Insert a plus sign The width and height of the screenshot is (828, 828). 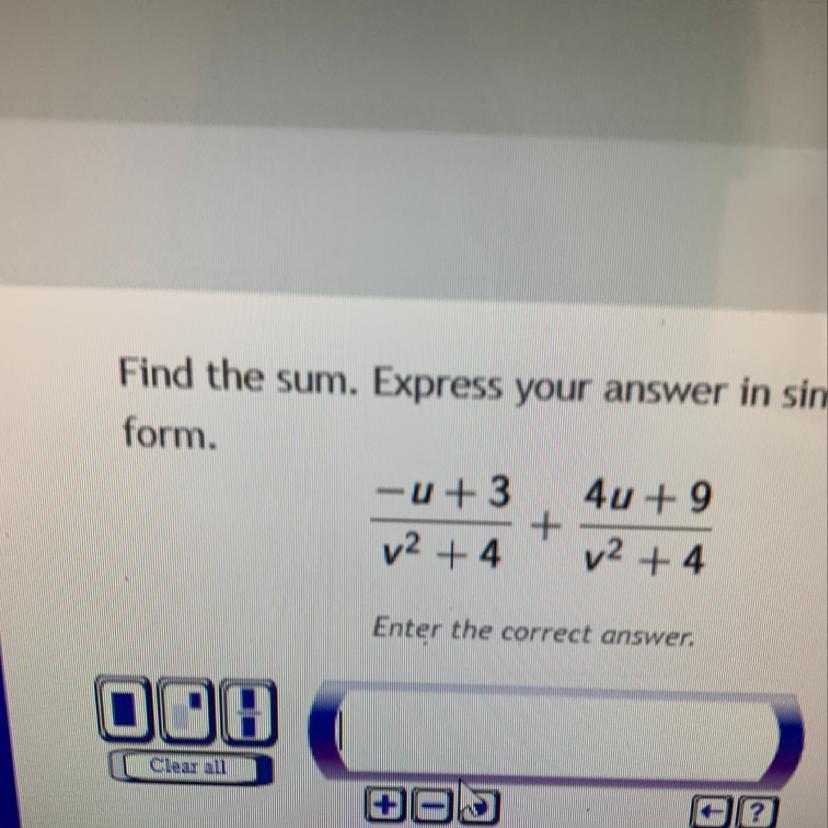pos(385,806)
